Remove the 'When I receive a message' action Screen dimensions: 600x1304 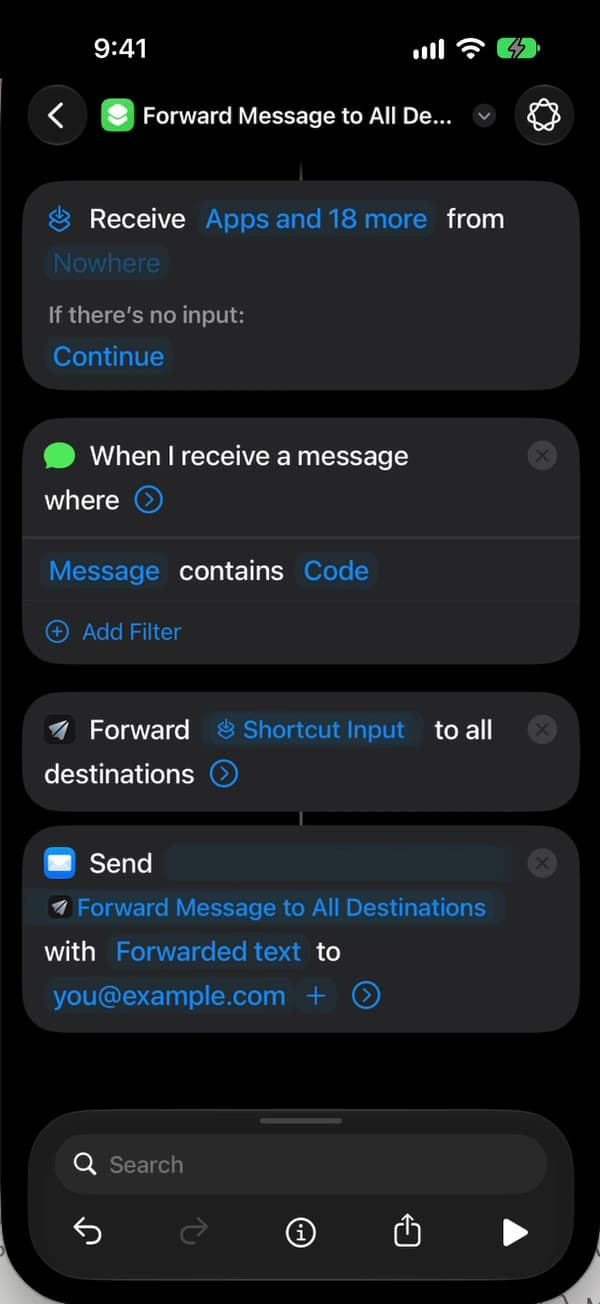pos(541,456)
